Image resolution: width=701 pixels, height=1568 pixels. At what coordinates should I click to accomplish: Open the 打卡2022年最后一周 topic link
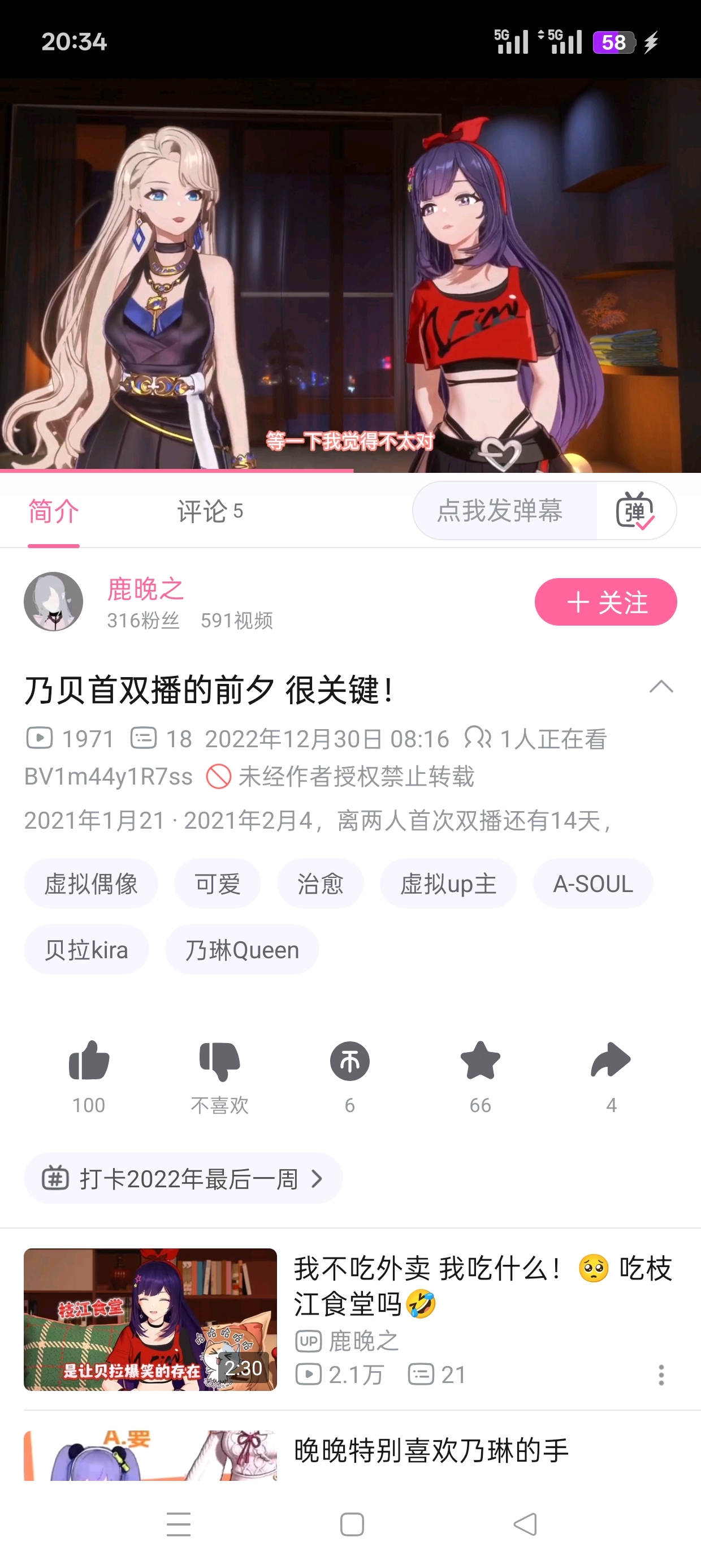coord(183,1178)
